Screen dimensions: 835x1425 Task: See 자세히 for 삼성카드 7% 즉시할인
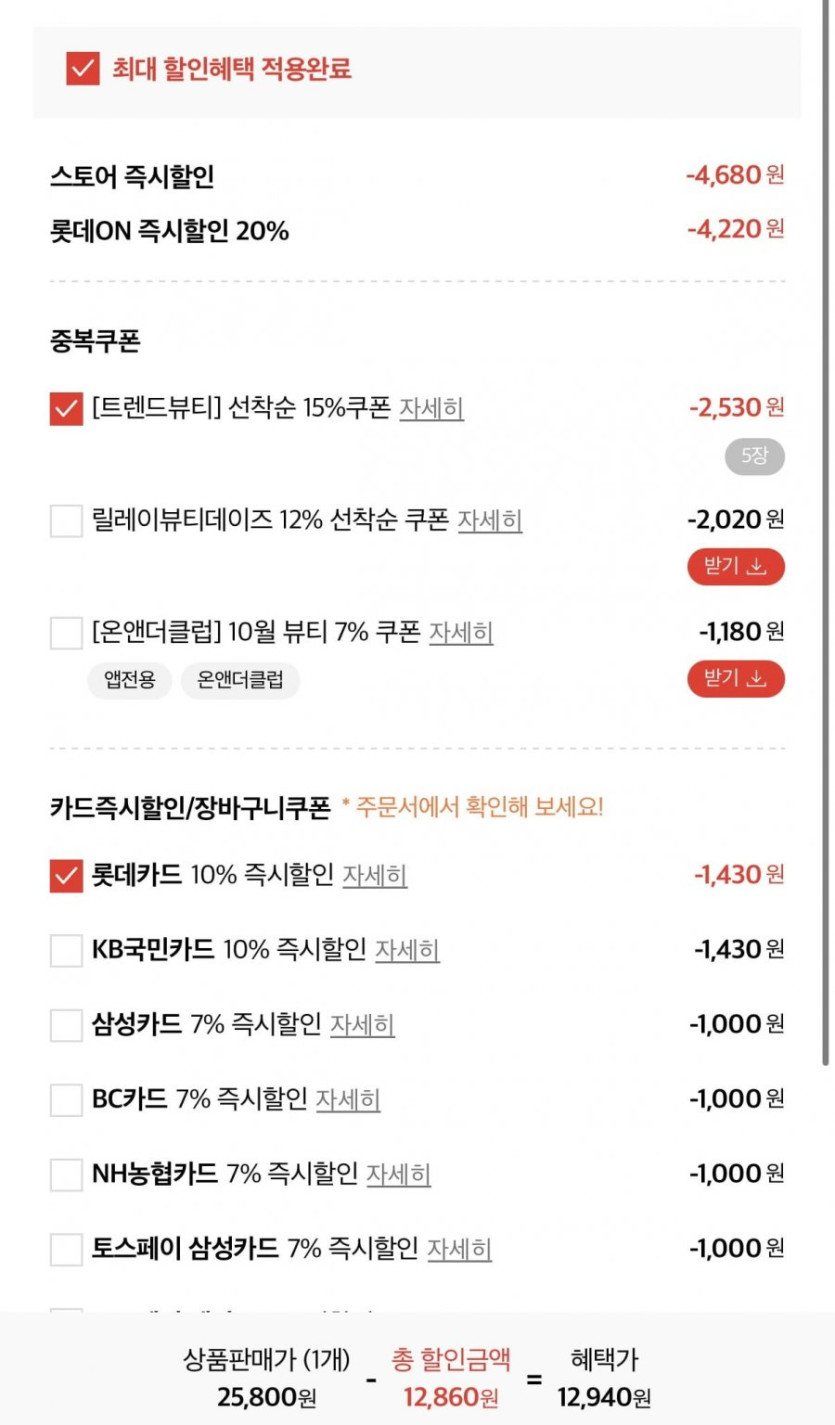(x=362, y=1025)
